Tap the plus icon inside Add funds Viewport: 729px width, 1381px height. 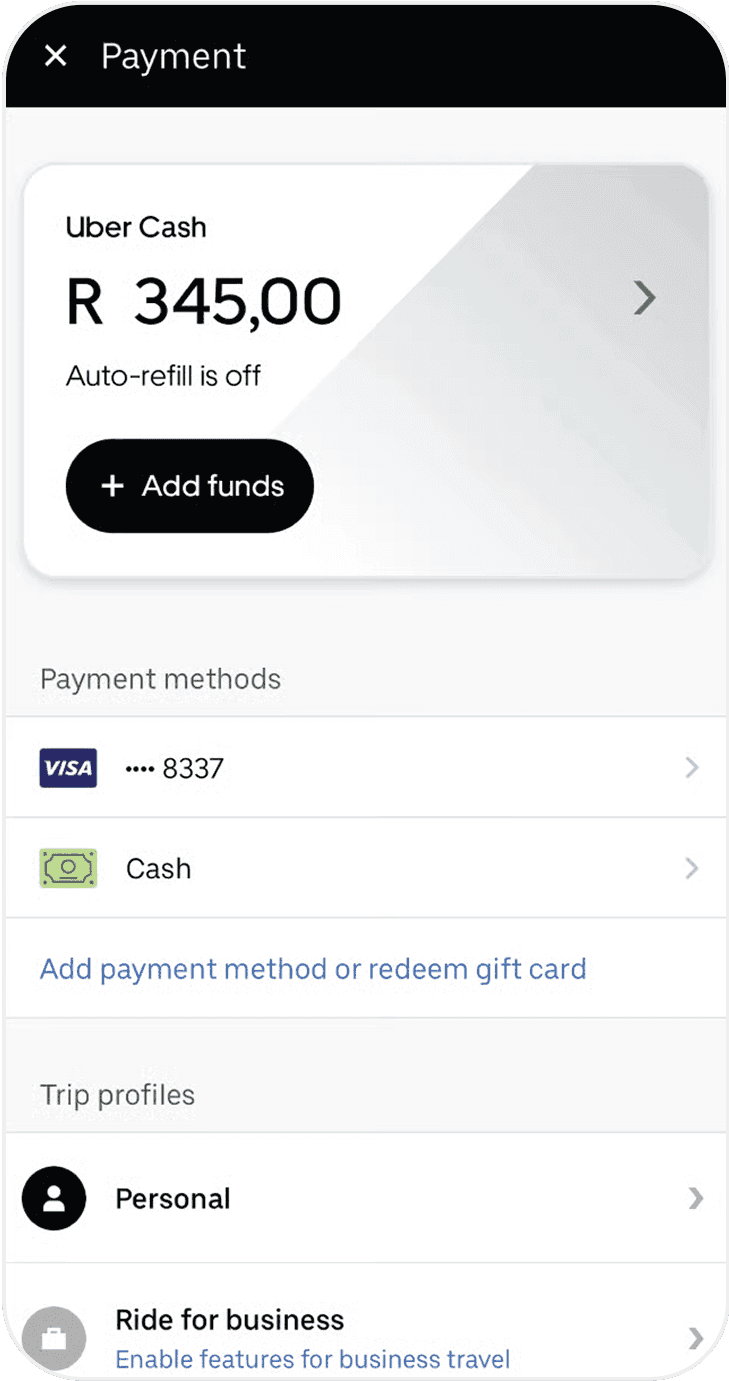pos(111,486)
